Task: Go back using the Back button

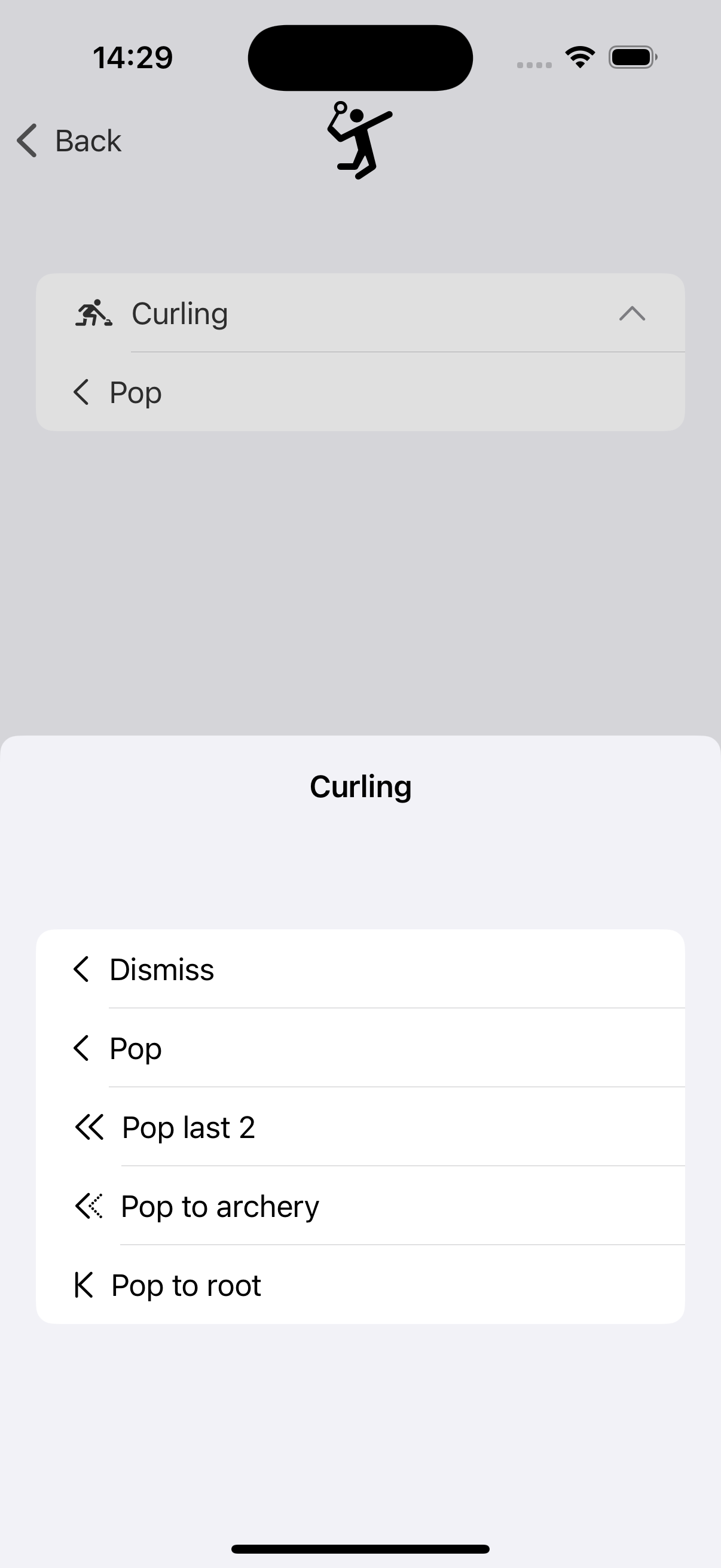Action: point(70,141)
